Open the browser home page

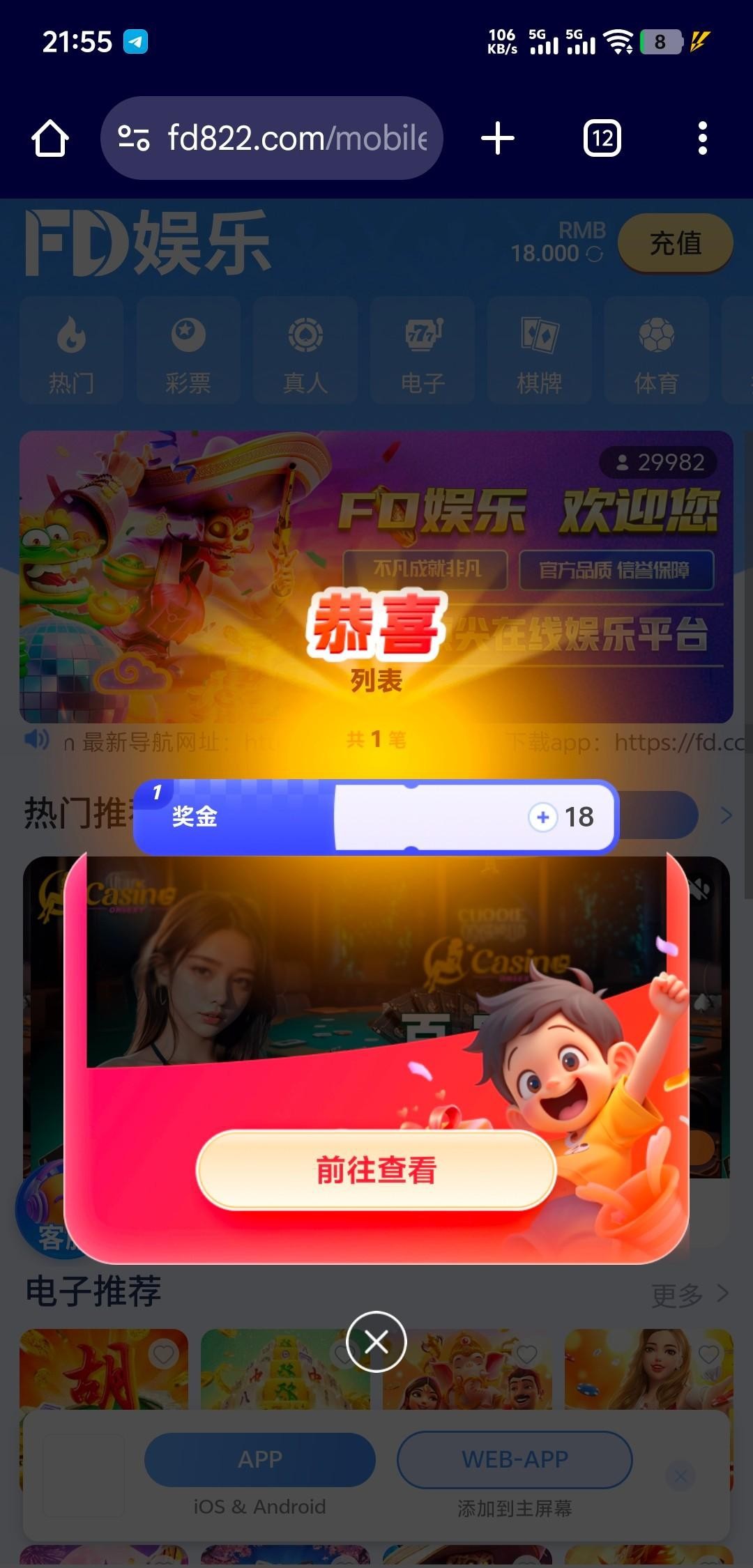tap(50, 138)
